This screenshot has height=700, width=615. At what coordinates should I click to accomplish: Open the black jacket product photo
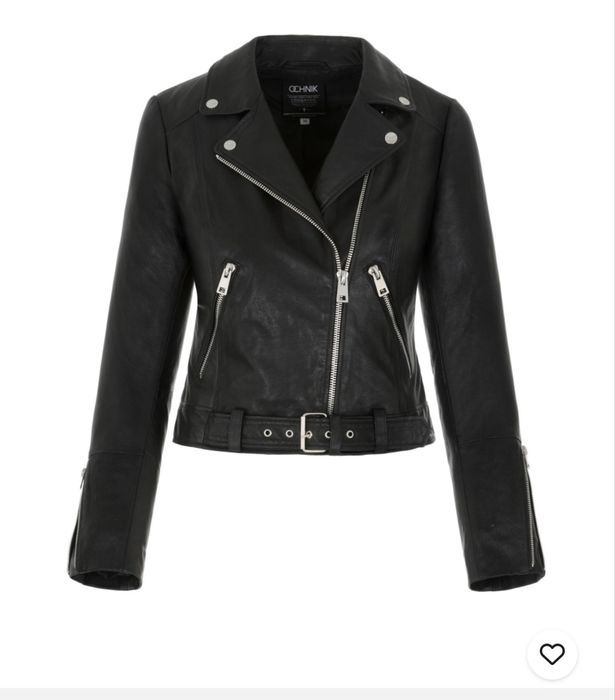[307, 310]
